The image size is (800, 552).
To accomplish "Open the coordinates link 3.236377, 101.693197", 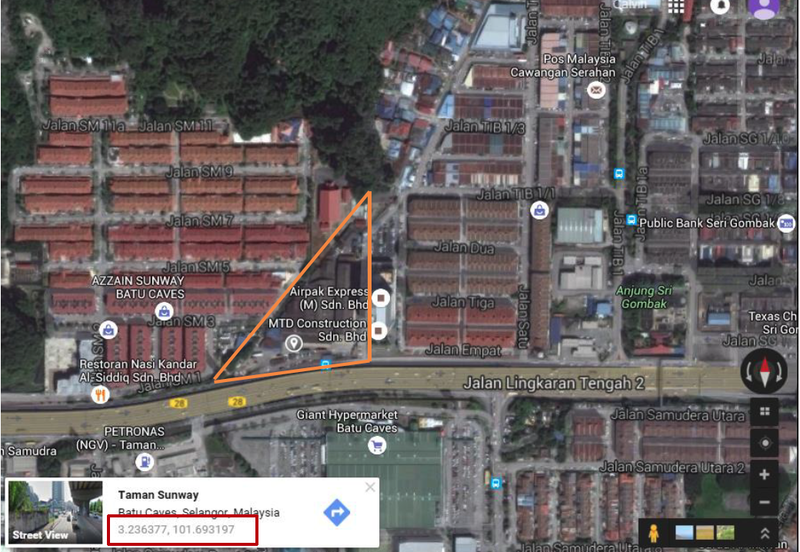I will tap(177, 529).
